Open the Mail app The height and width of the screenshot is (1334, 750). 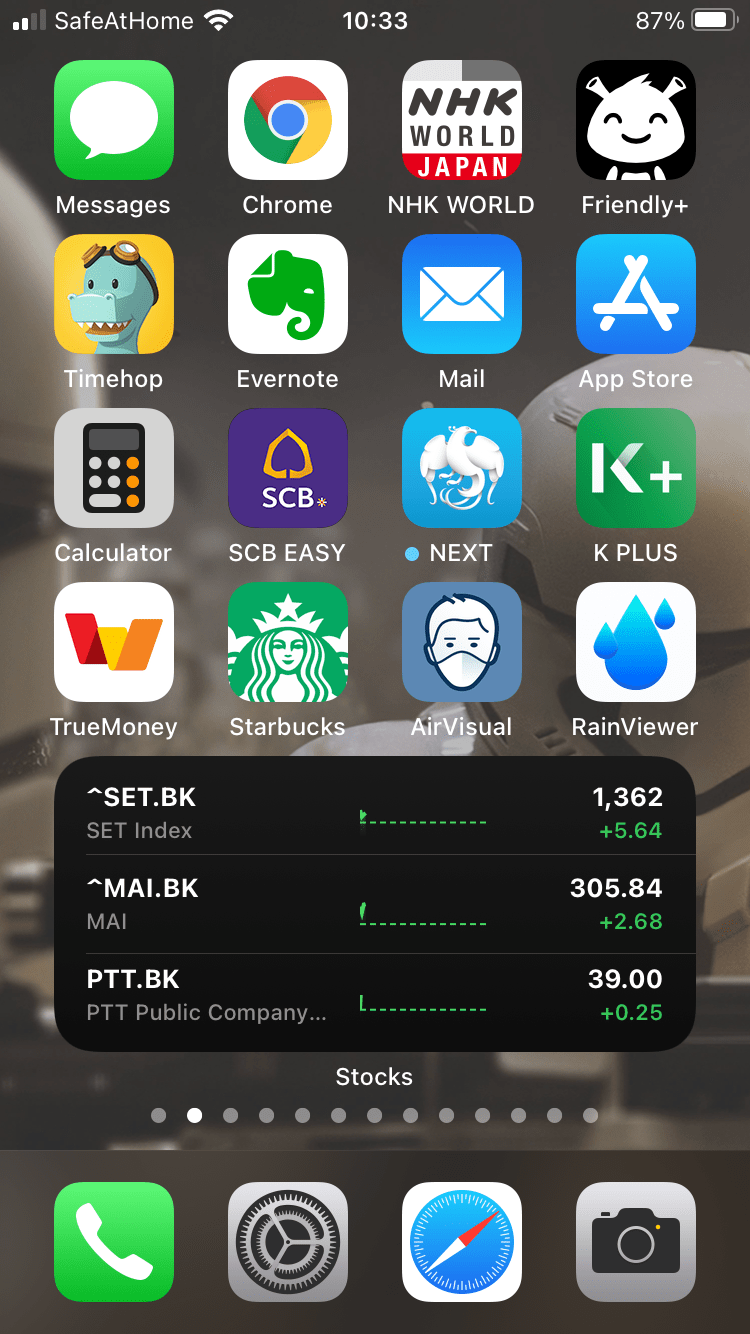461,294
